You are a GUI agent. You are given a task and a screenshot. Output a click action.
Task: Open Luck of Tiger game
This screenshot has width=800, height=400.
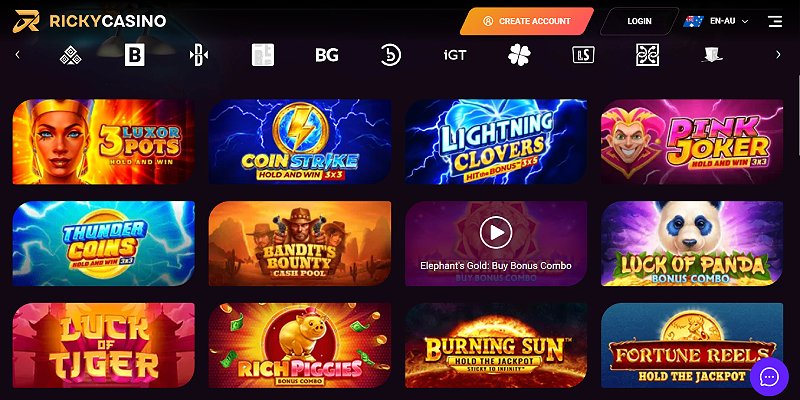[x=103, y=345]
